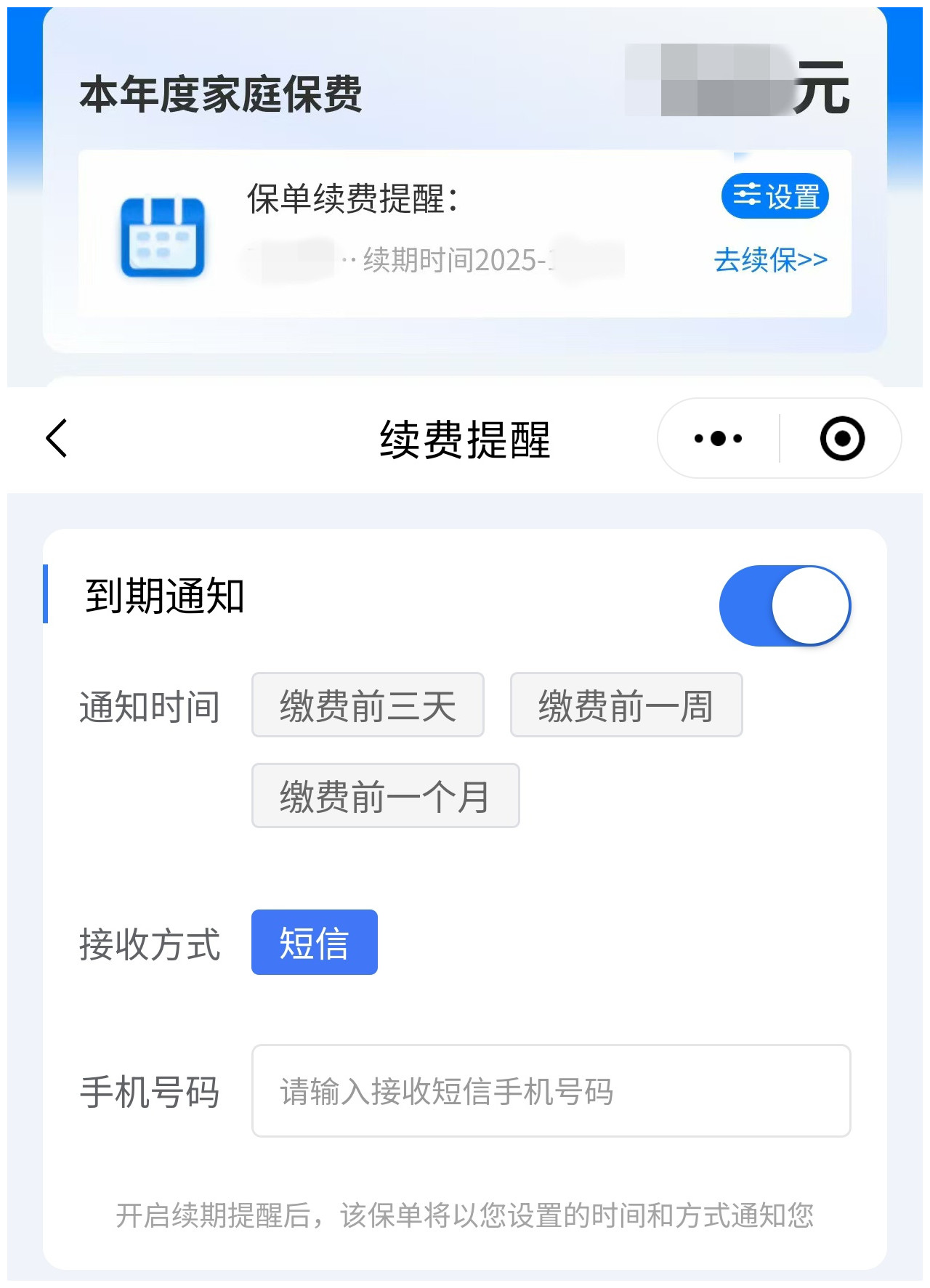Focus the 手机号码 input field
Viewport: 930px width, 1288px height.
point(551,1091)
